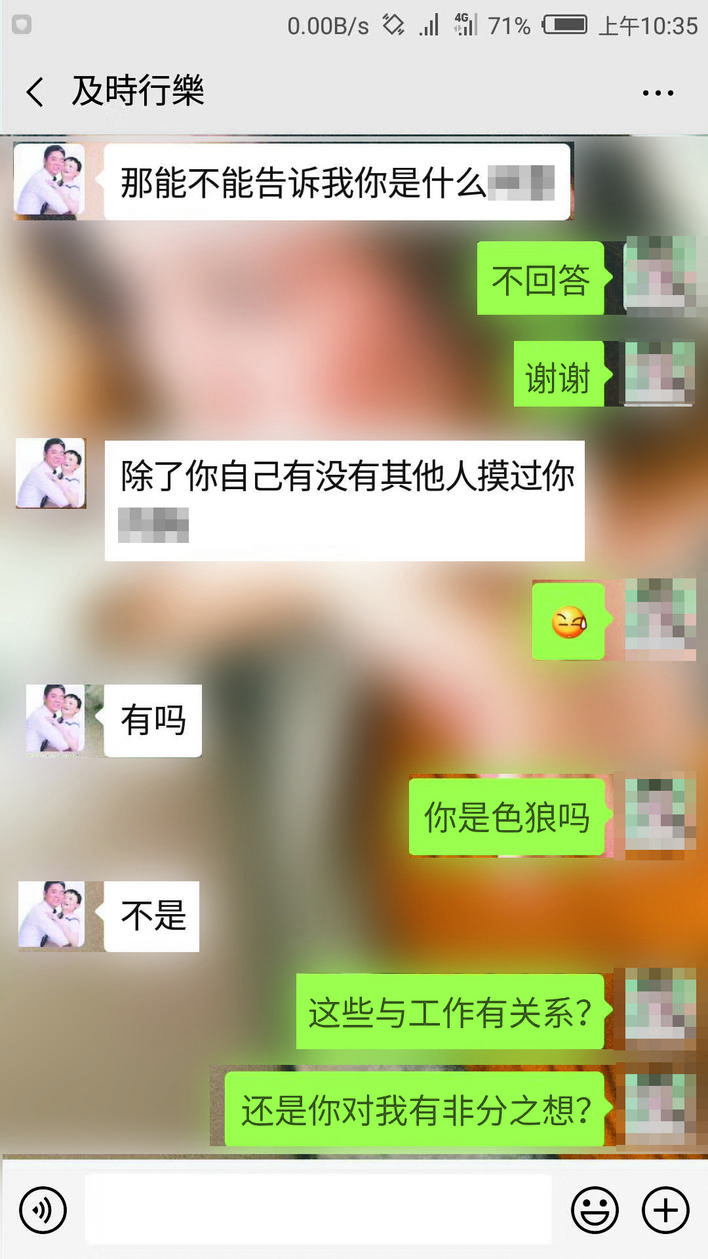
Task: Go back from the 及時行樂 chat
Action: point(35,93)
